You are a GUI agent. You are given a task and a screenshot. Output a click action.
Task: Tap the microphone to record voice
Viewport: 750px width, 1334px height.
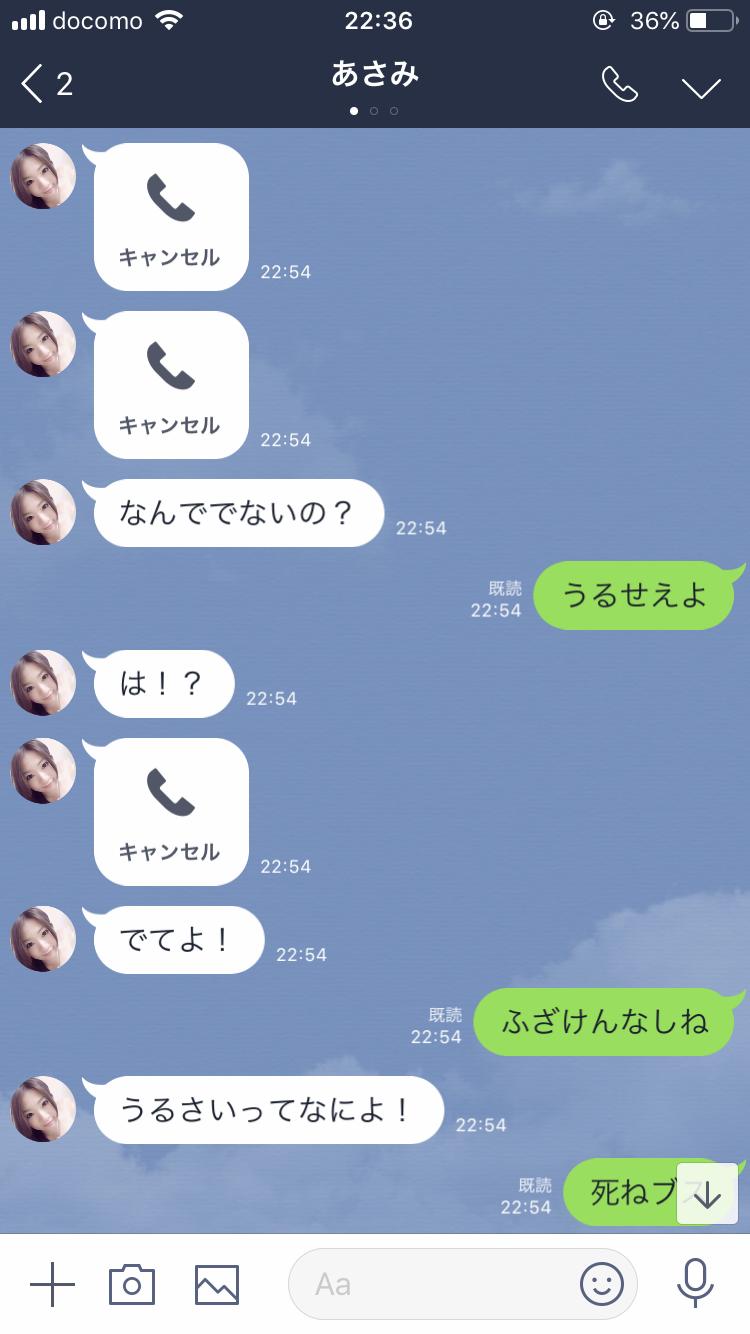click(x=695, y=1283)
